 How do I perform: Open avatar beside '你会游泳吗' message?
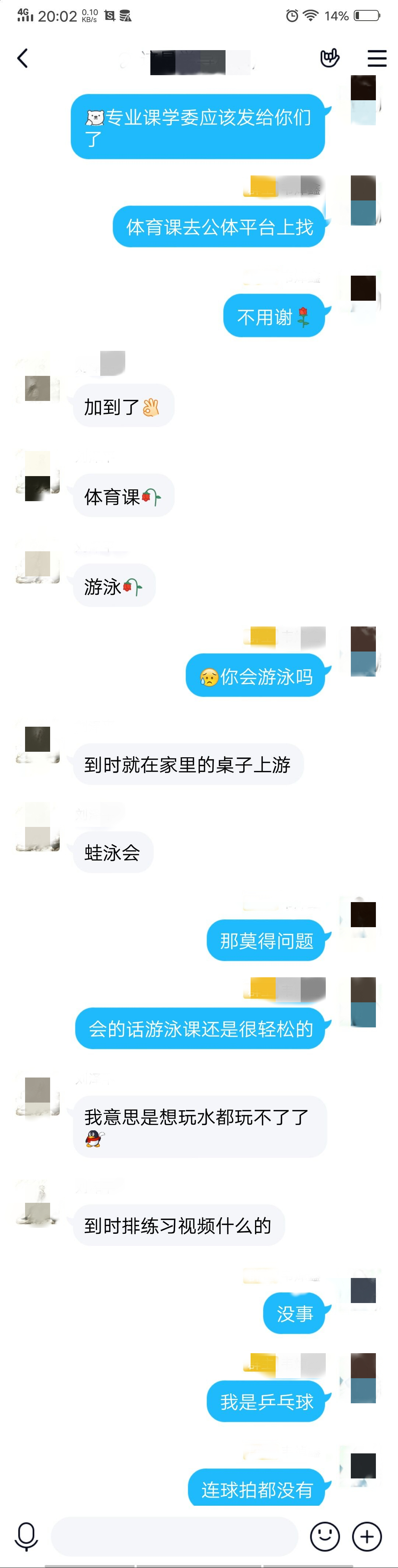click(x=363, y=651)
